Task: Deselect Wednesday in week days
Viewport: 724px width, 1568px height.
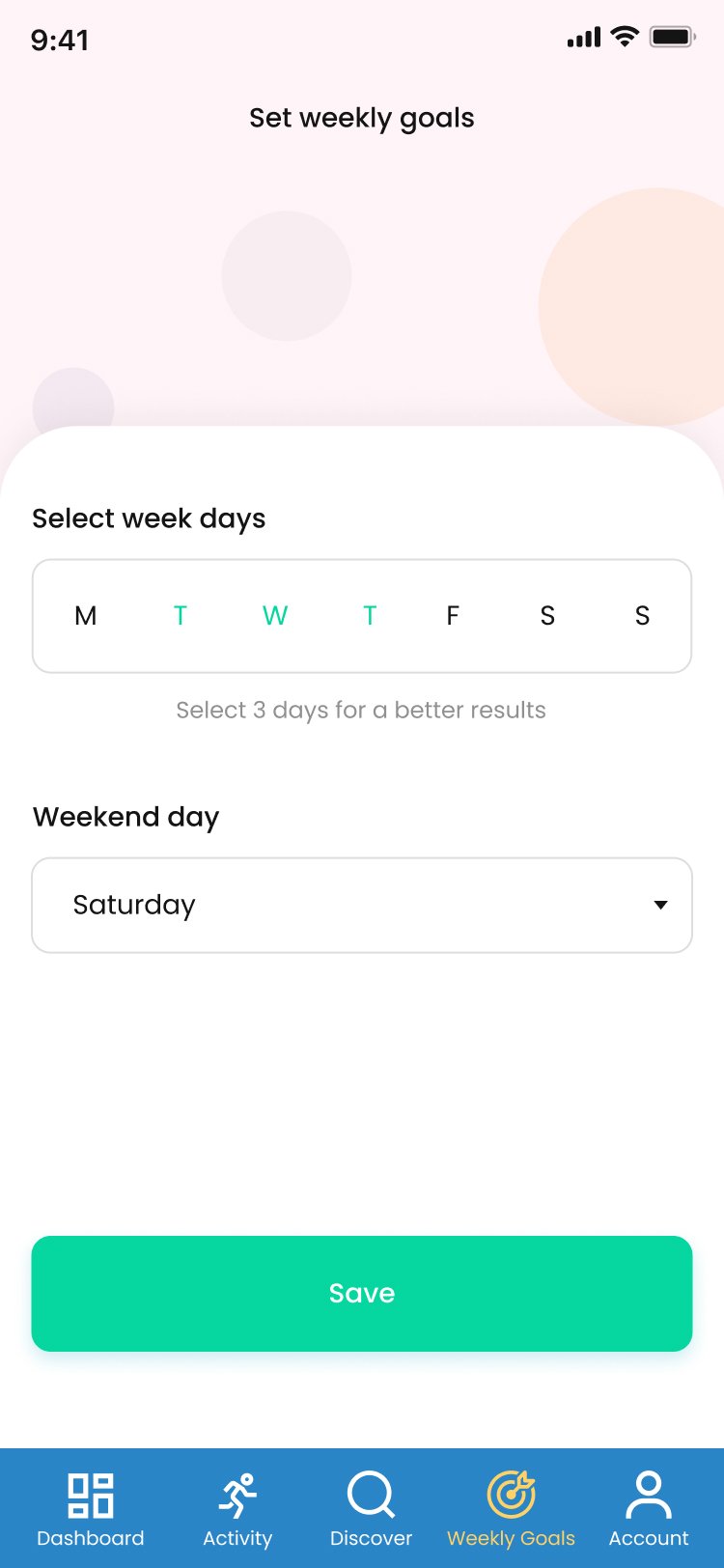Action: pyautogui.click(x=275, y=616)
